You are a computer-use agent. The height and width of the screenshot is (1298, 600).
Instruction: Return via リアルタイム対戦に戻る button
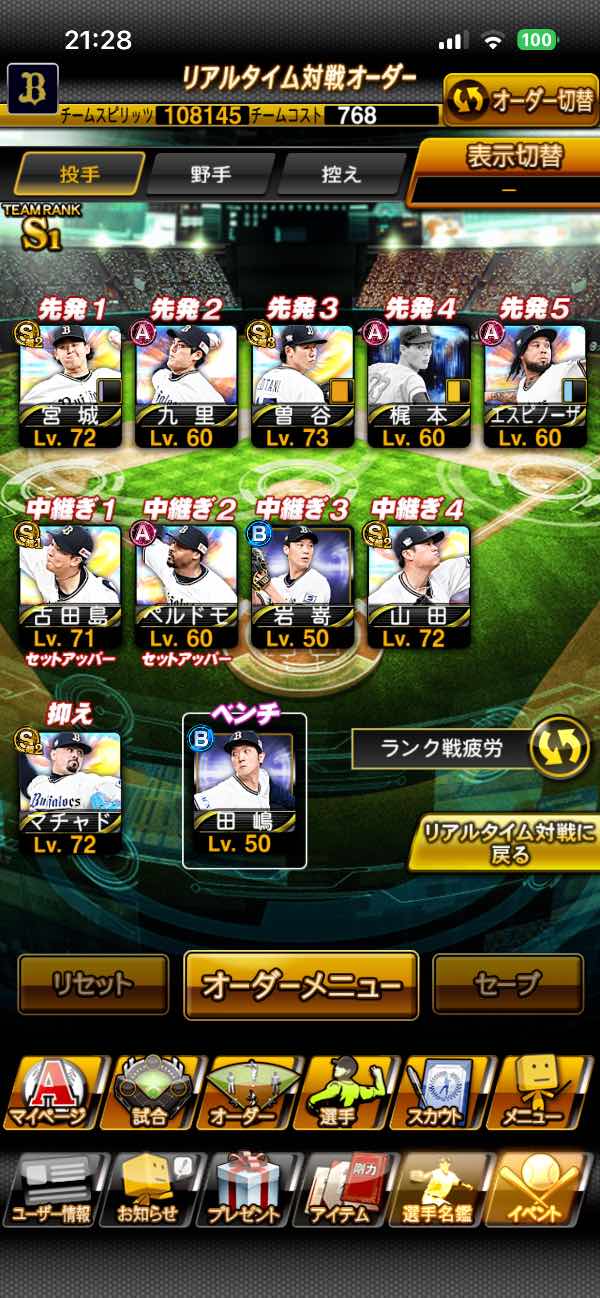click(504, 843)
